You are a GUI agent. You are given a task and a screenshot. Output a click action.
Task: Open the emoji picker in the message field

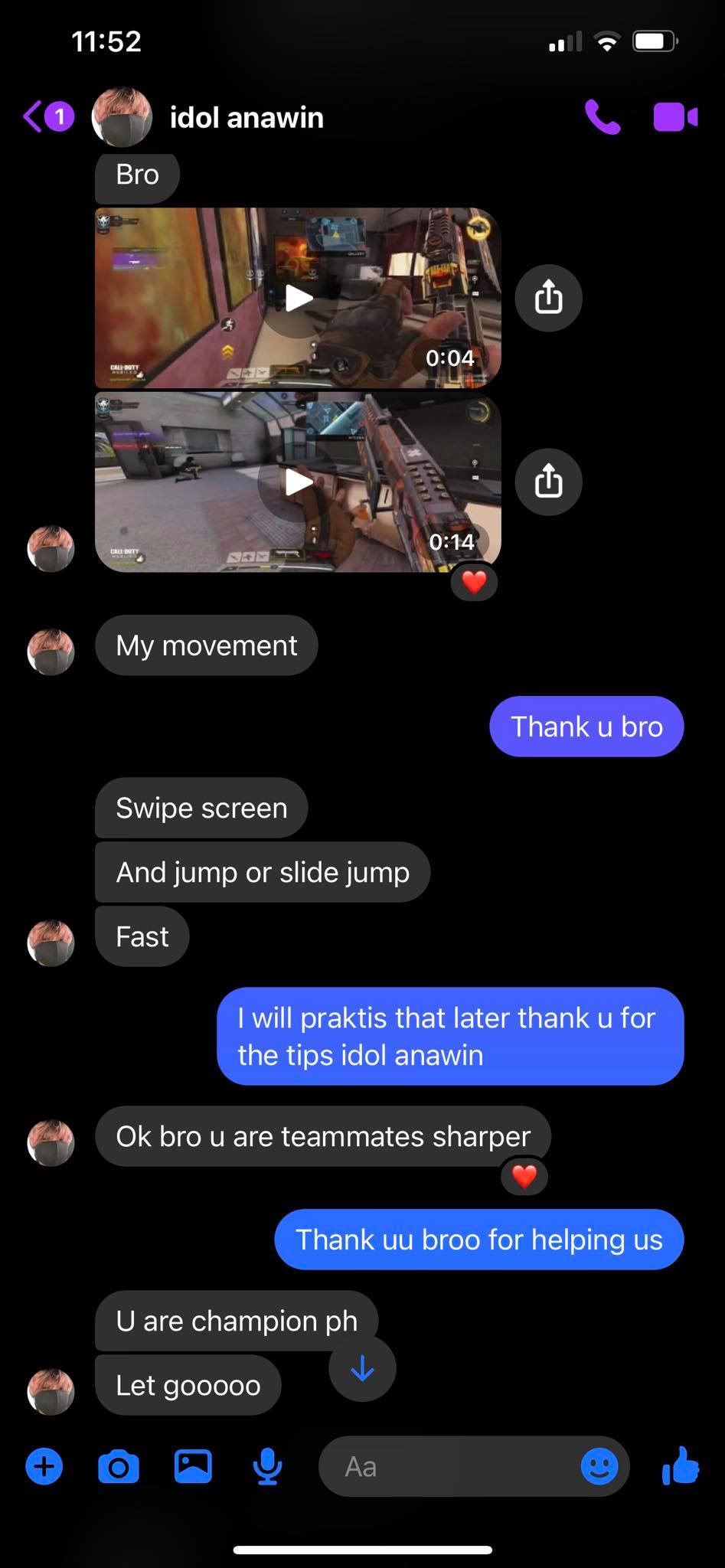point(599,1467)
